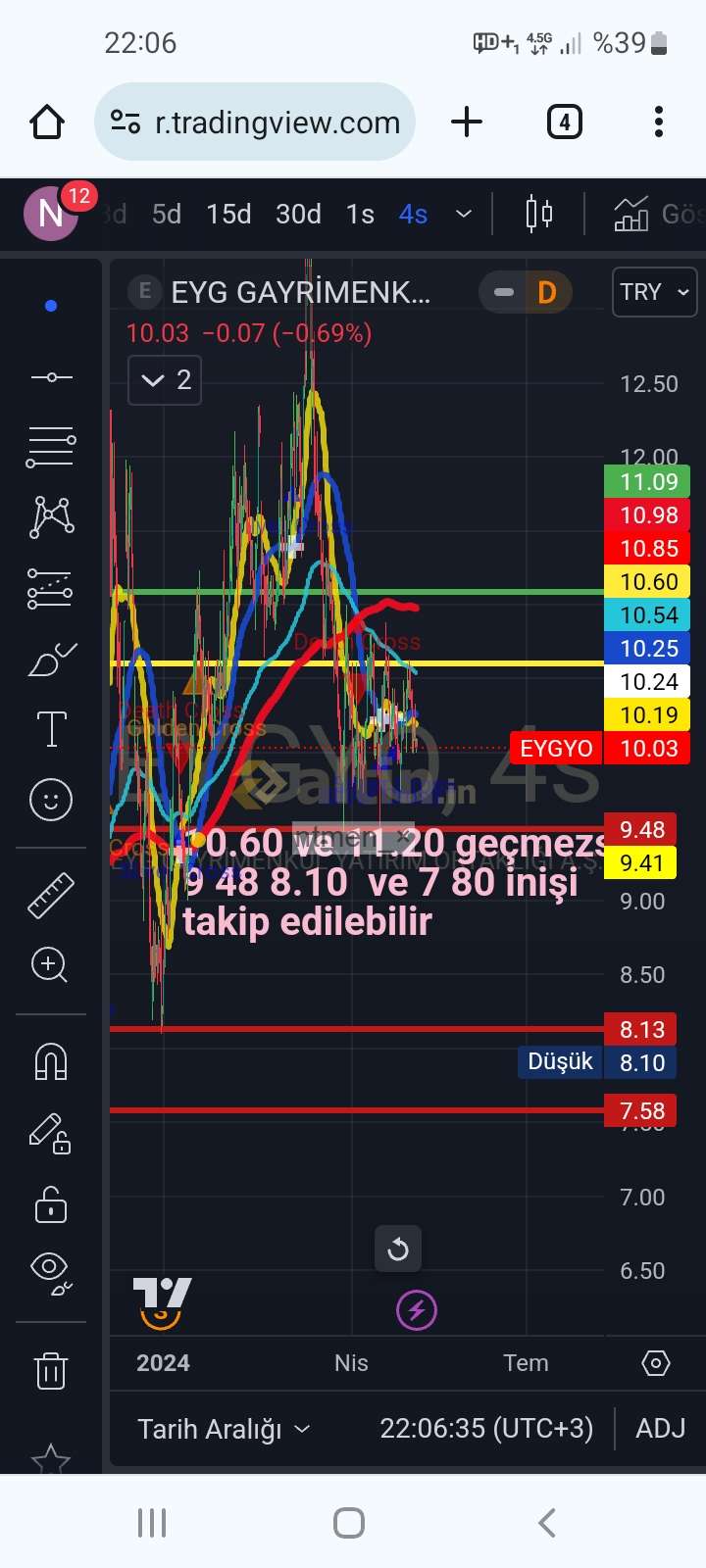The image size is (706, 1568).
Task: Open the TRY currency dropdown
Action: (x=654, y=292)
